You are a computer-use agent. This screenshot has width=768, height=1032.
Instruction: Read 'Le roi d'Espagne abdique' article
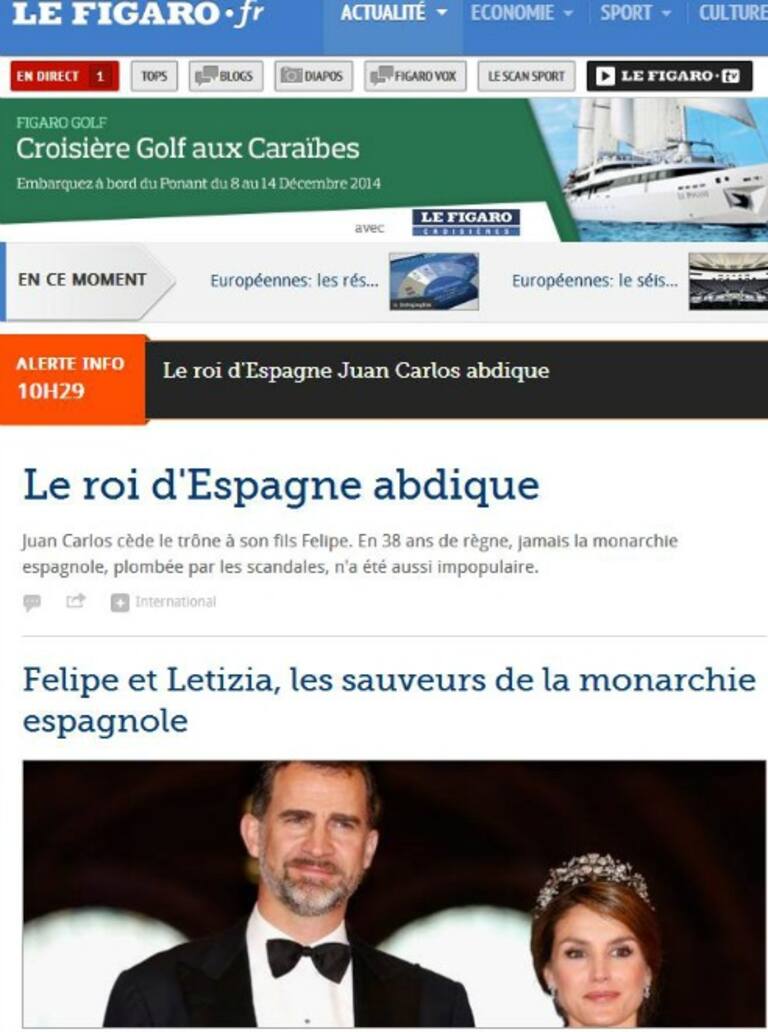pos(281,486)
